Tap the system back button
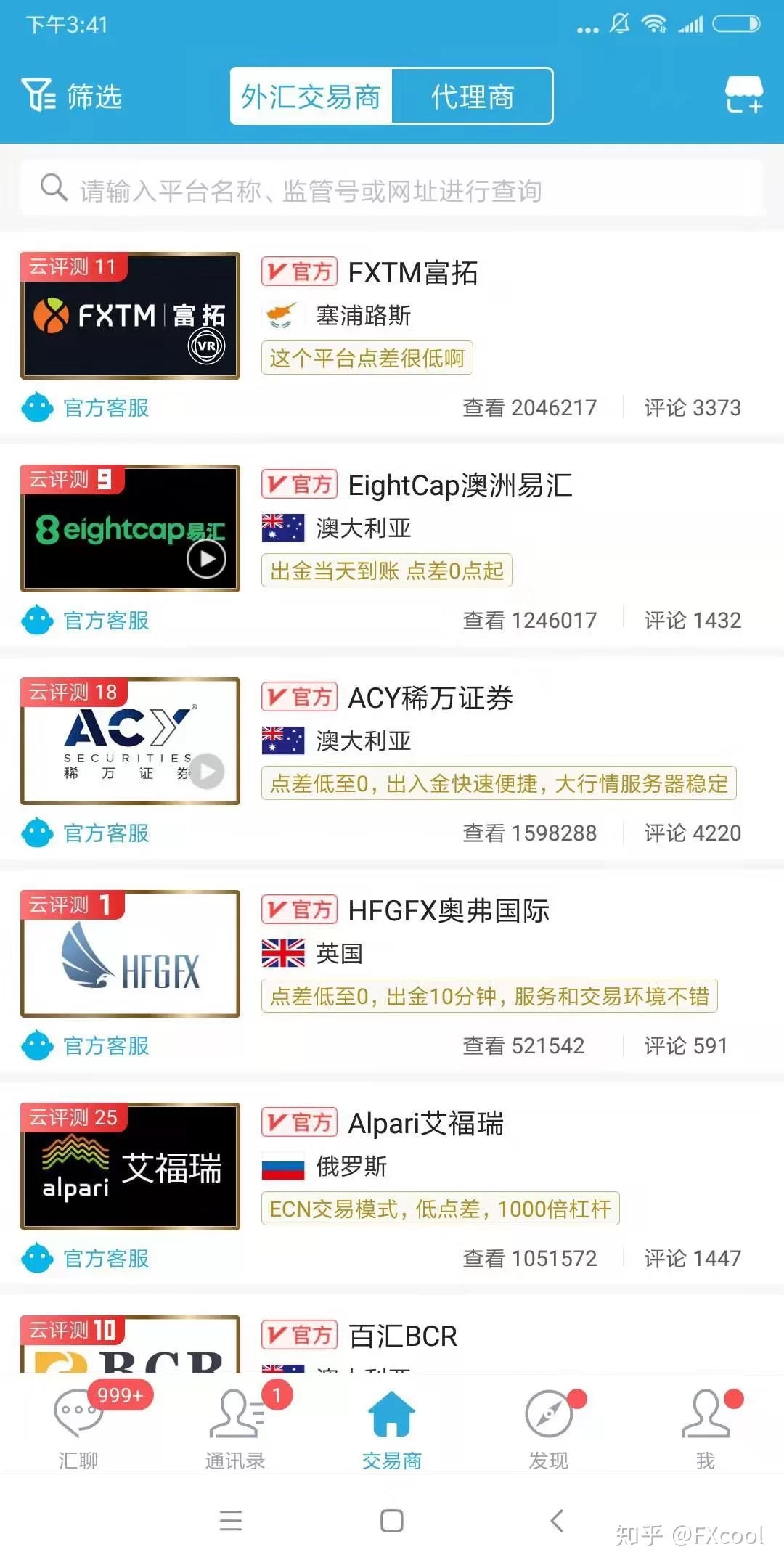 pyautogui.click(x=557, y=1520)
